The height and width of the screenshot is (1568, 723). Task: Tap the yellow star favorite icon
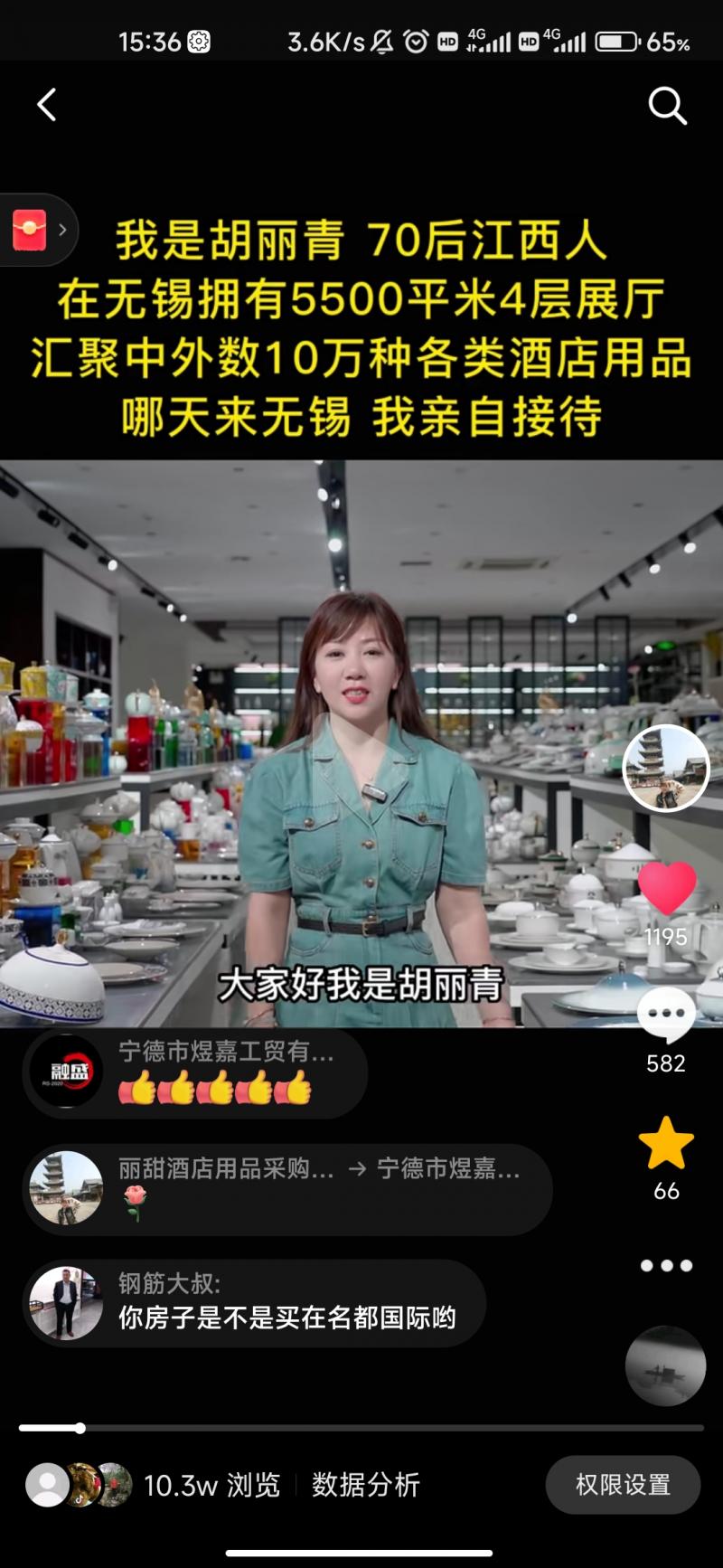point(666,1143)
